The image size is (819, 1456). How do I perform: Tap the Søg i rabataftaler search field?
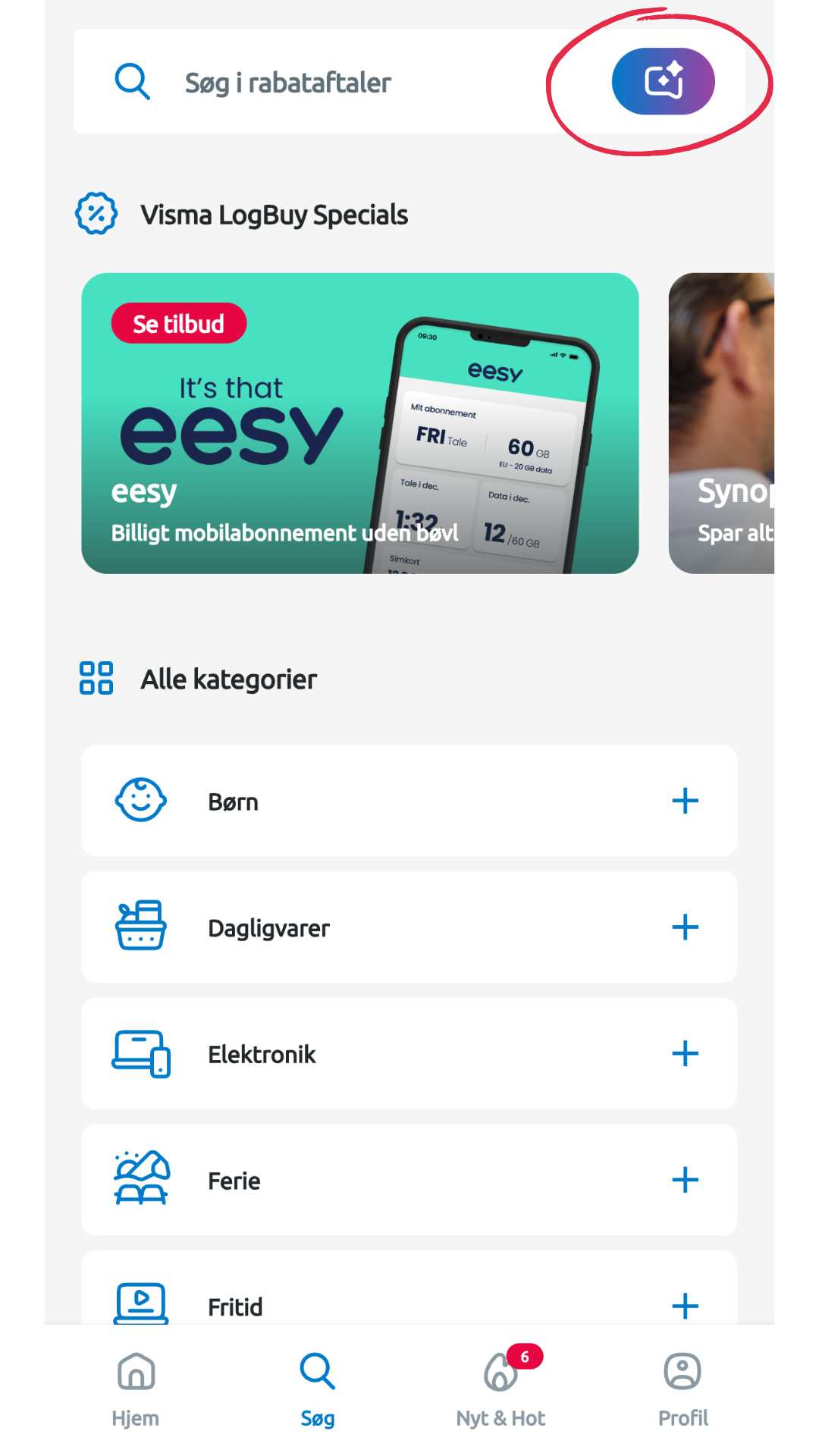click(x=318, y=82)
